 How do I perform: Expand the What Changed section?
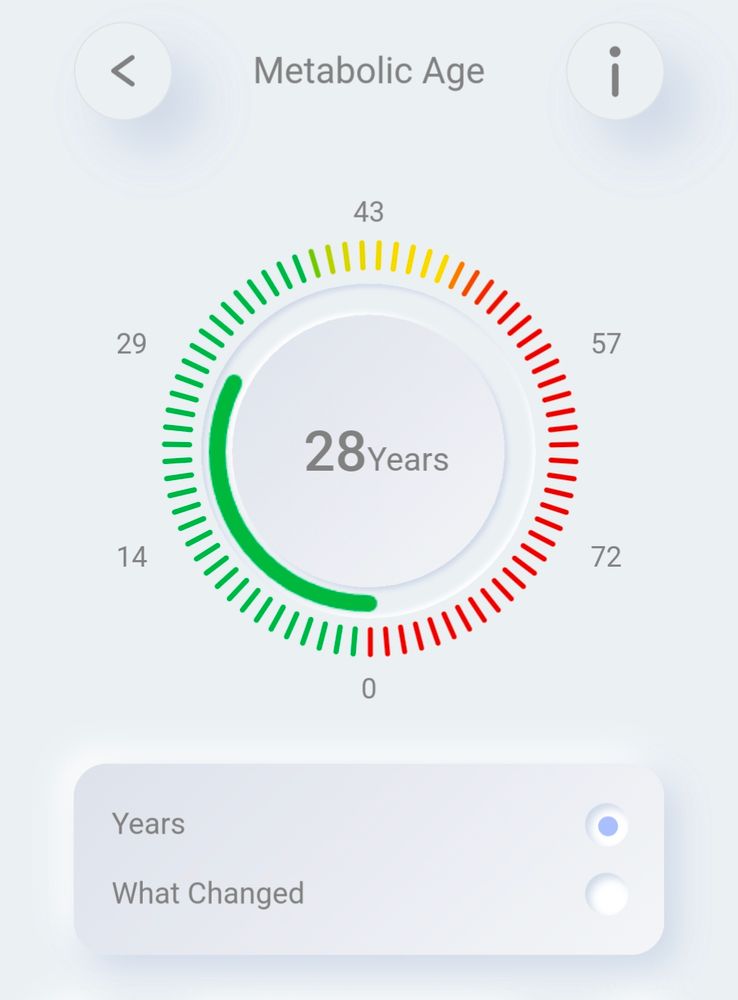pos(208,892)
